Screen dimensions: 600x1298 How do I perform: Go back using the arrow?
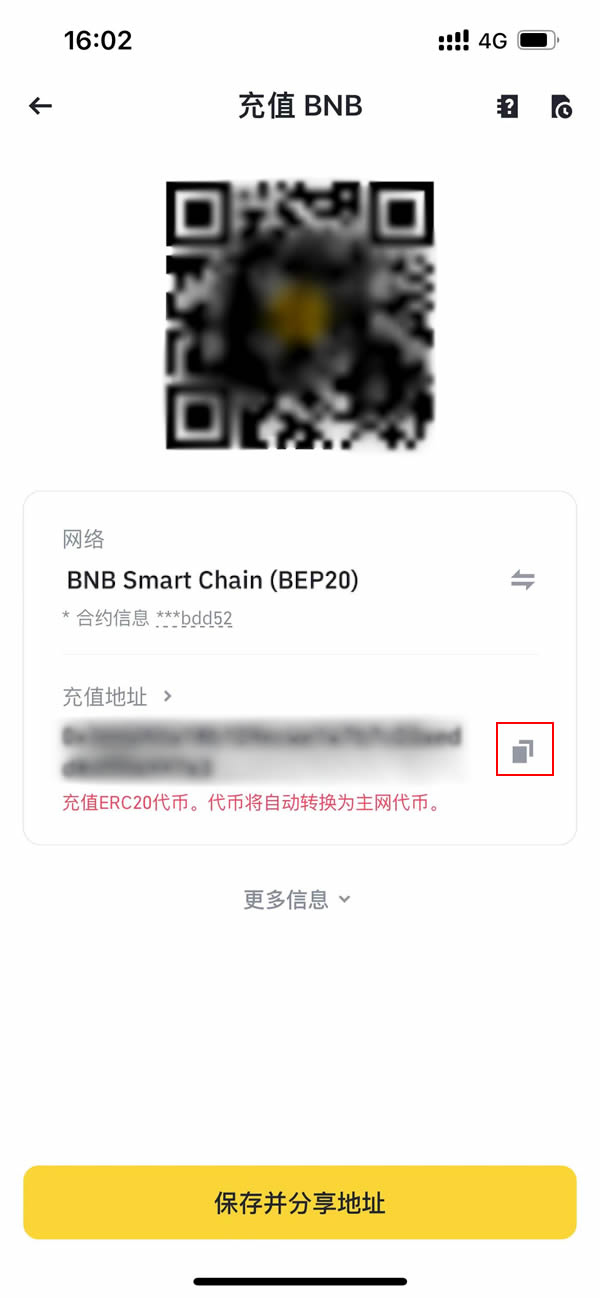(x=40, y=106)
